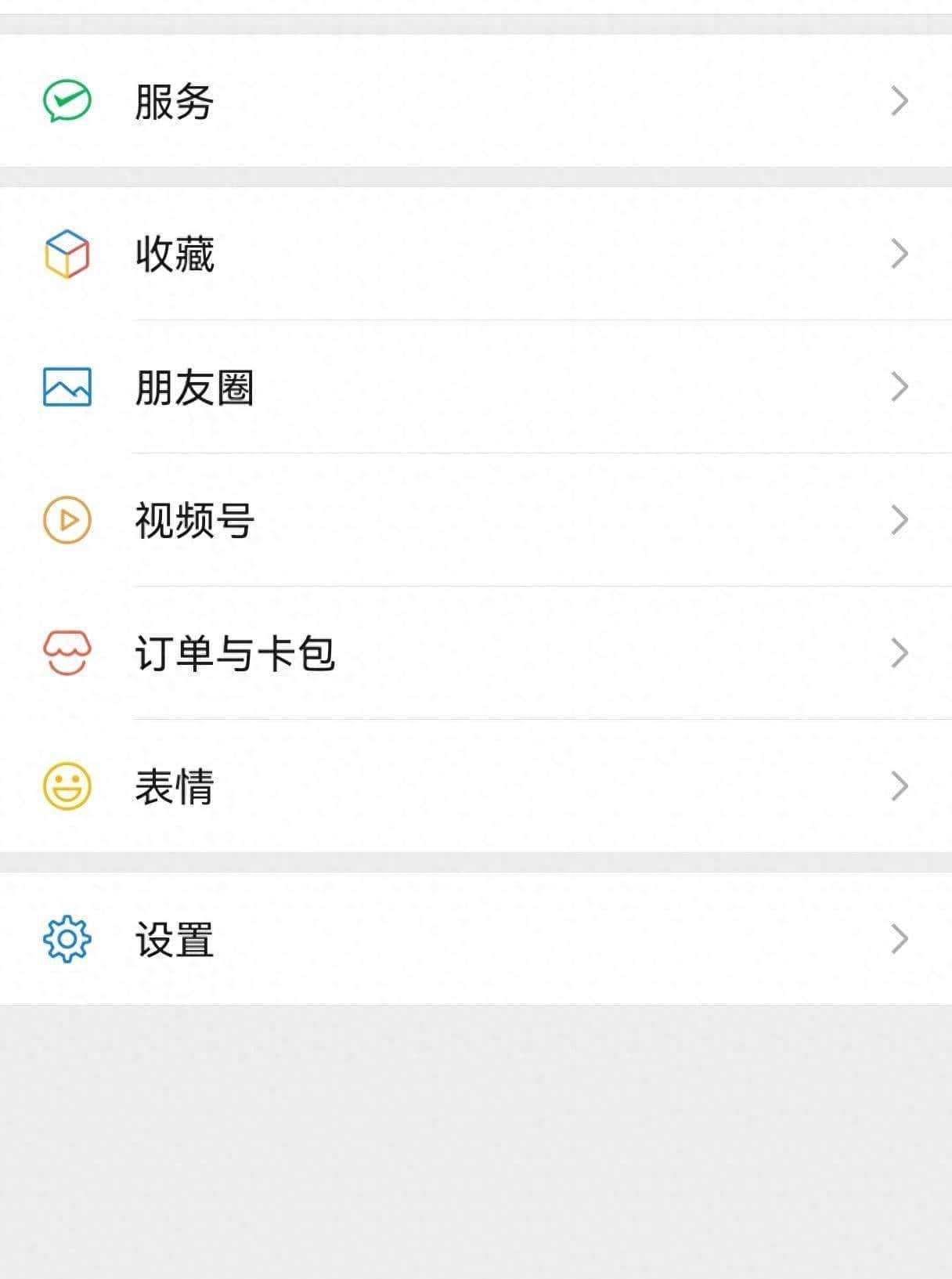Click the chevron beside 表情
The height and width of the screenshot is (1279, 952).
point(899,784)
